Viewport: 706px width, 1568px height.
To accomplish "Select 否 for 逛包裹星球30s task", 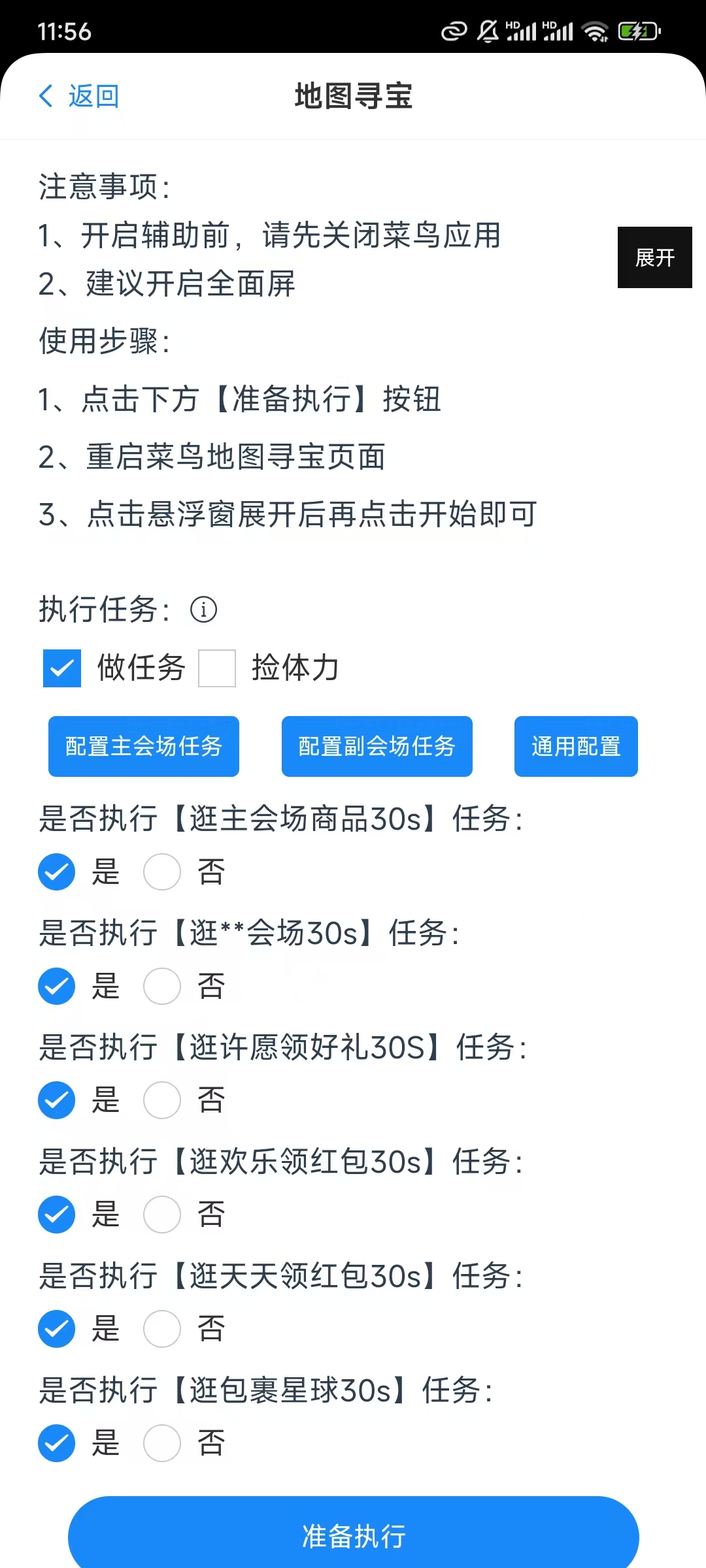I will 162,1443.
